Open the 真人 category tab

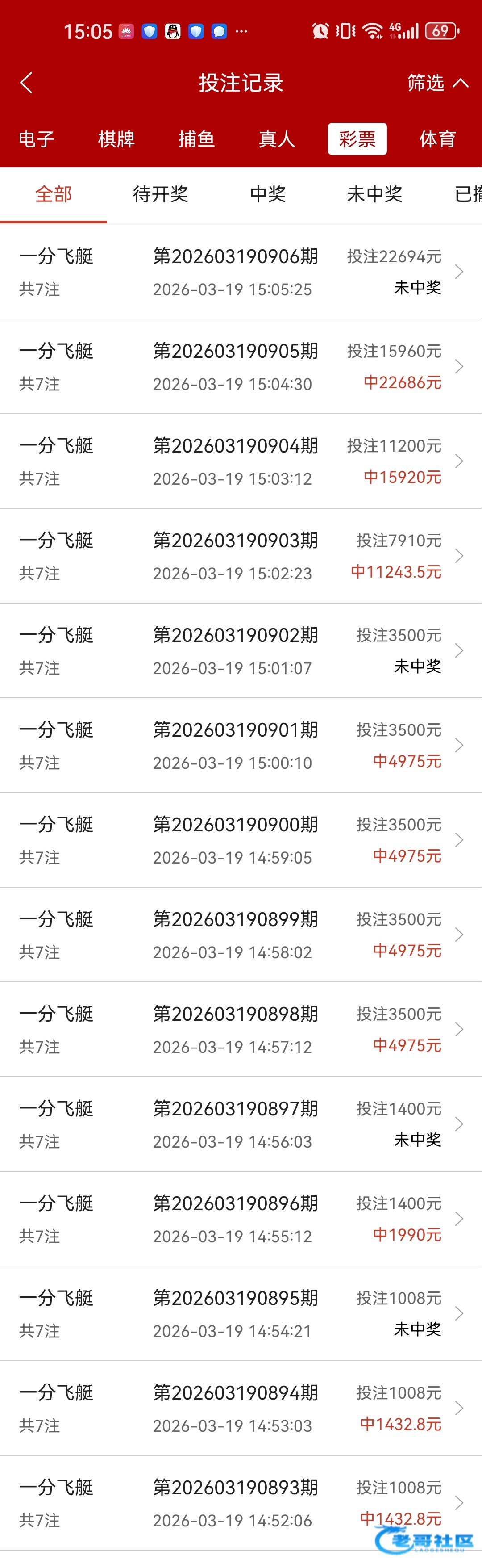277,139
